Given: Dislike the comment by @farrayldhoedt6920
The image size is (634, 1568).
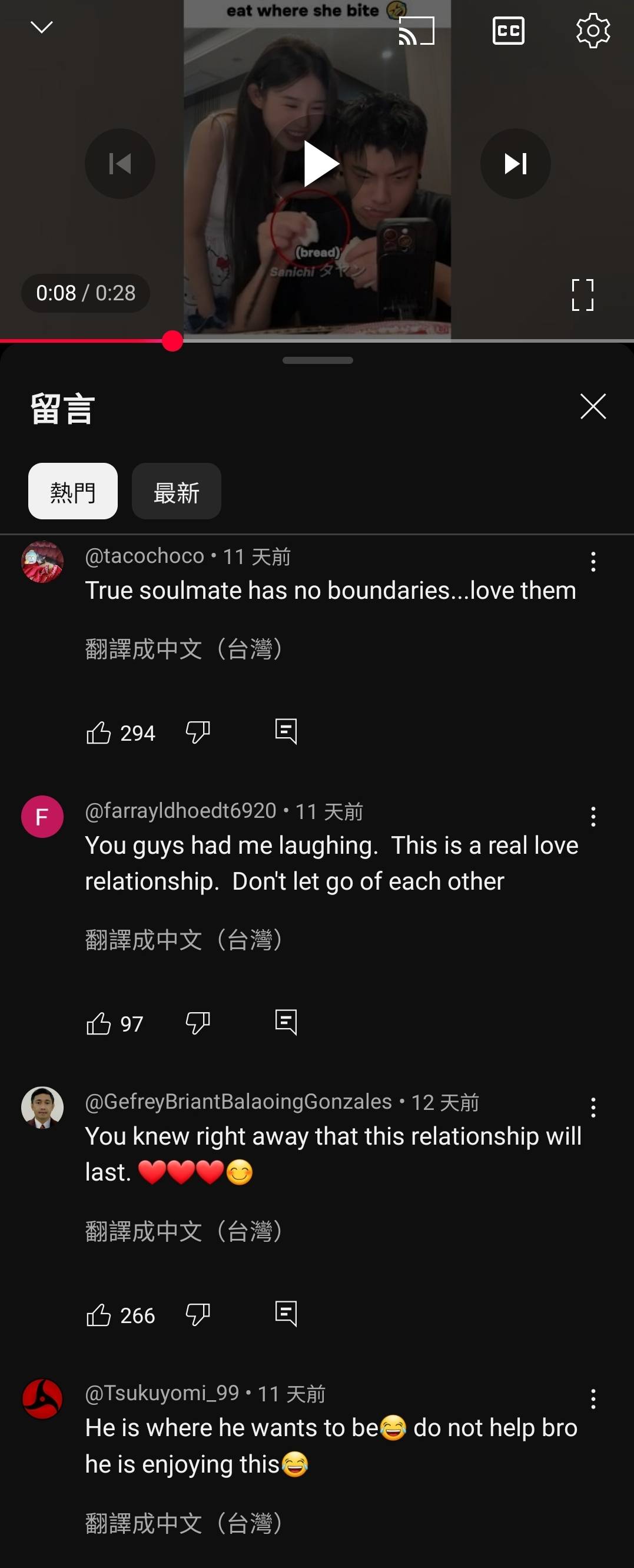Looking at the screenshot, I should pyautogui.click(x=198, y=1023).
